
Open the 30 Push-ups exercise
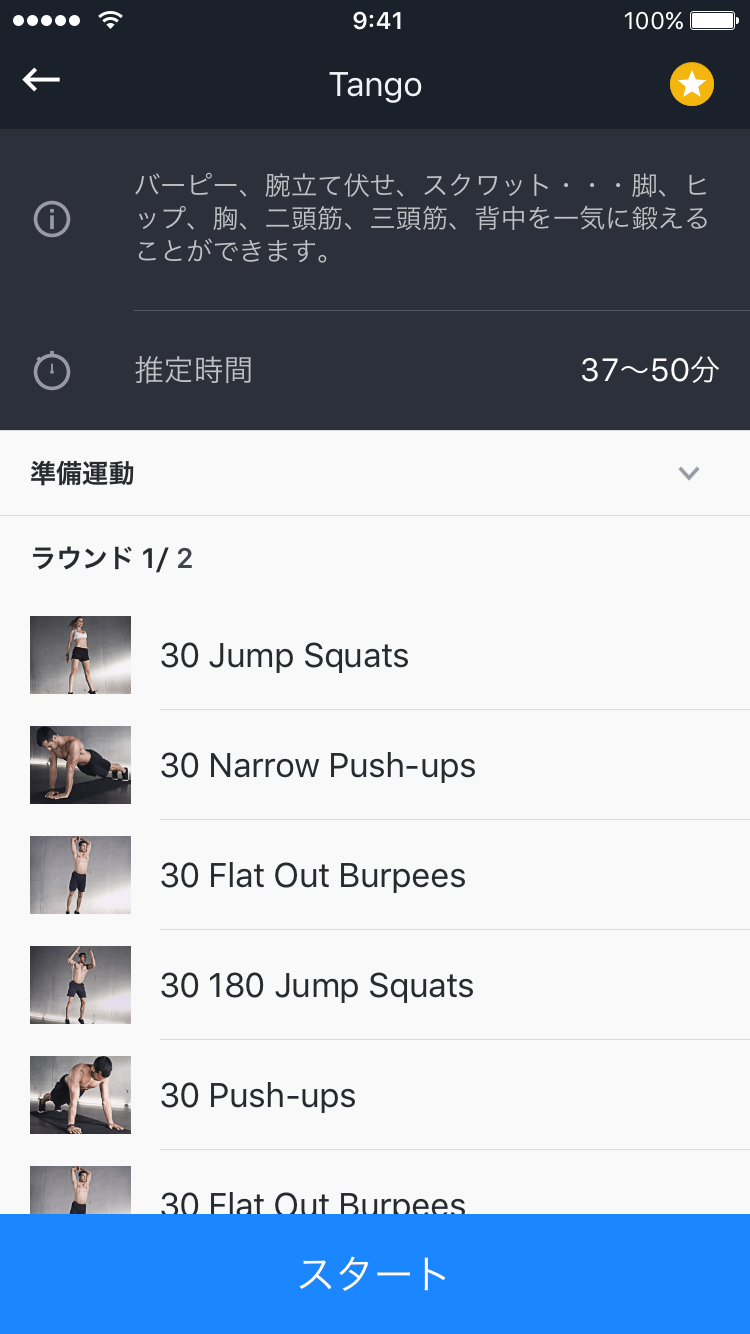click(375, 1095)
